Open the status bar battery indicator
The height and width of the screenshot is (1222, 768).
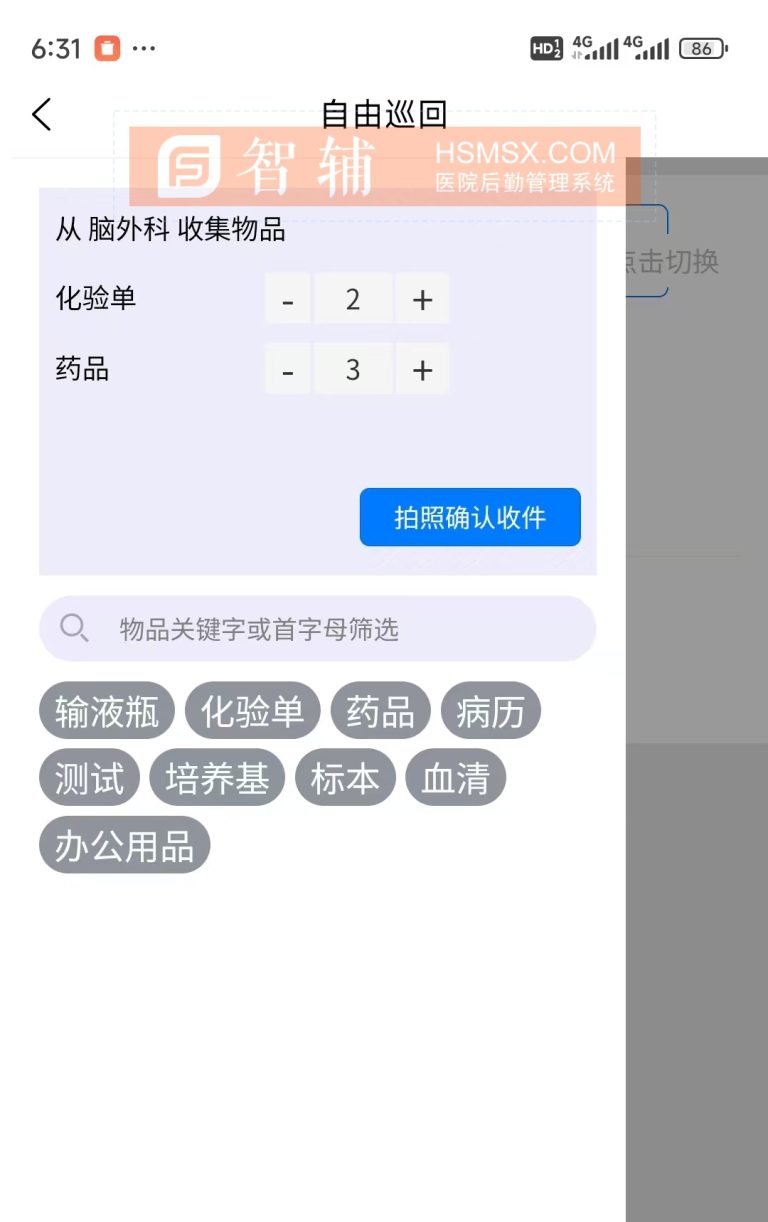click(x=701, y=48)
